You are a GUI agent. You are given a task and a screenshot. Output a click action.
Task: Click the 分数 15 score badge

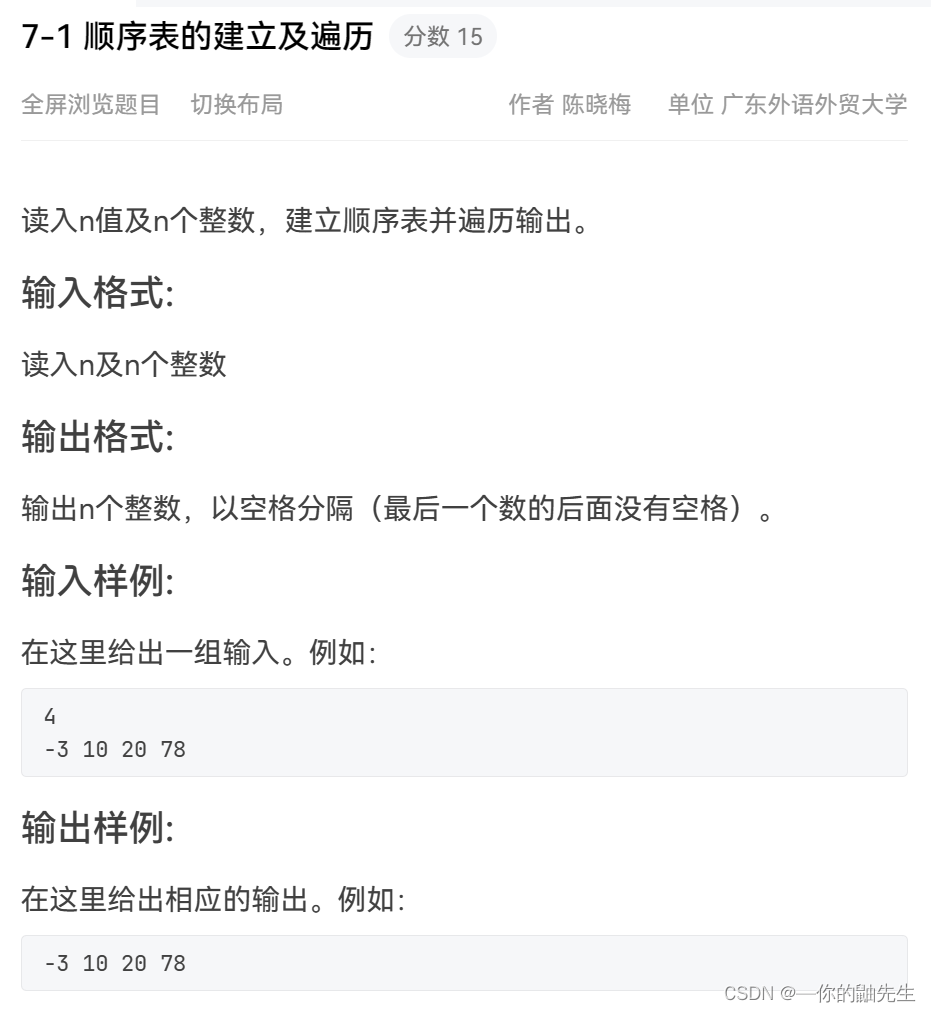click(x=443, y=36)
